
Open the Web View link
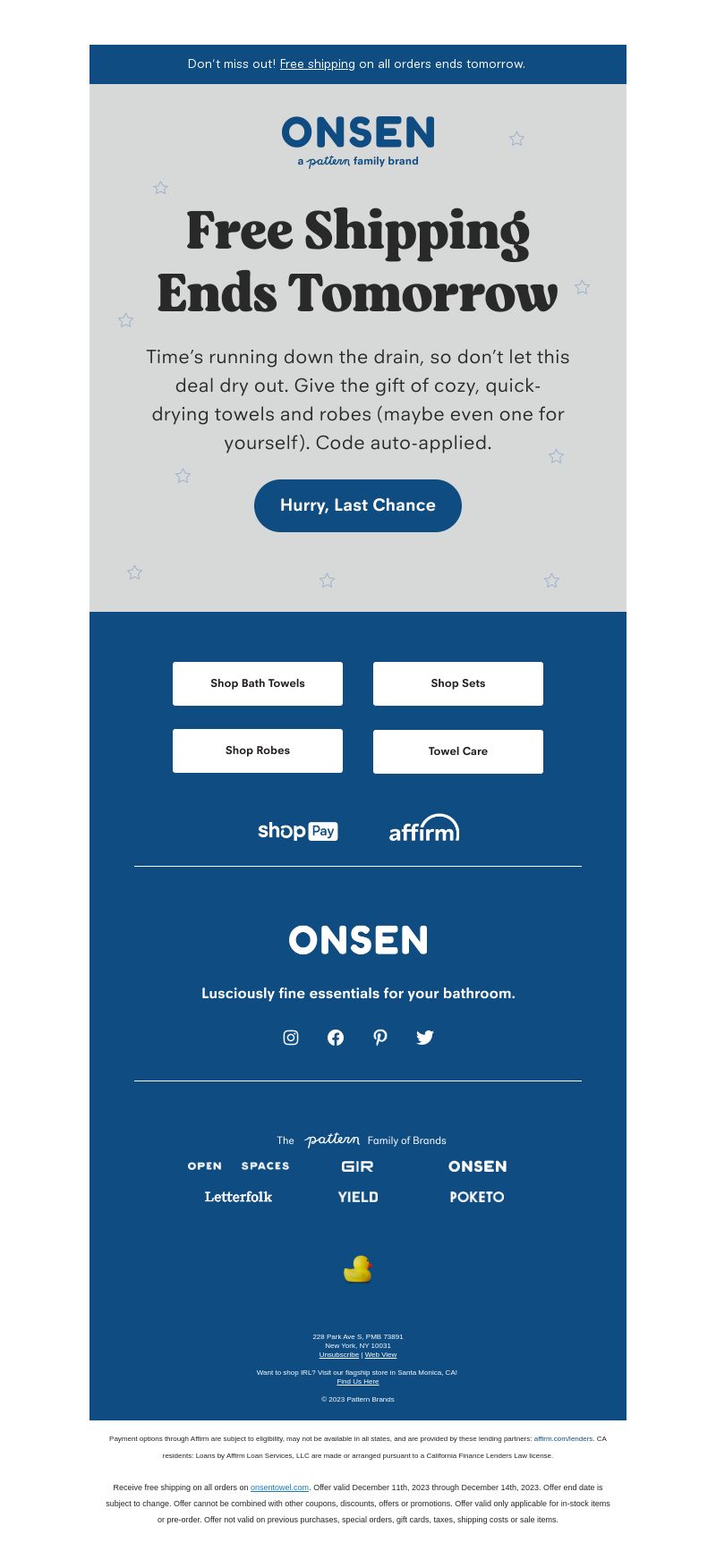pyautogui.click(x=380, y=1355)
